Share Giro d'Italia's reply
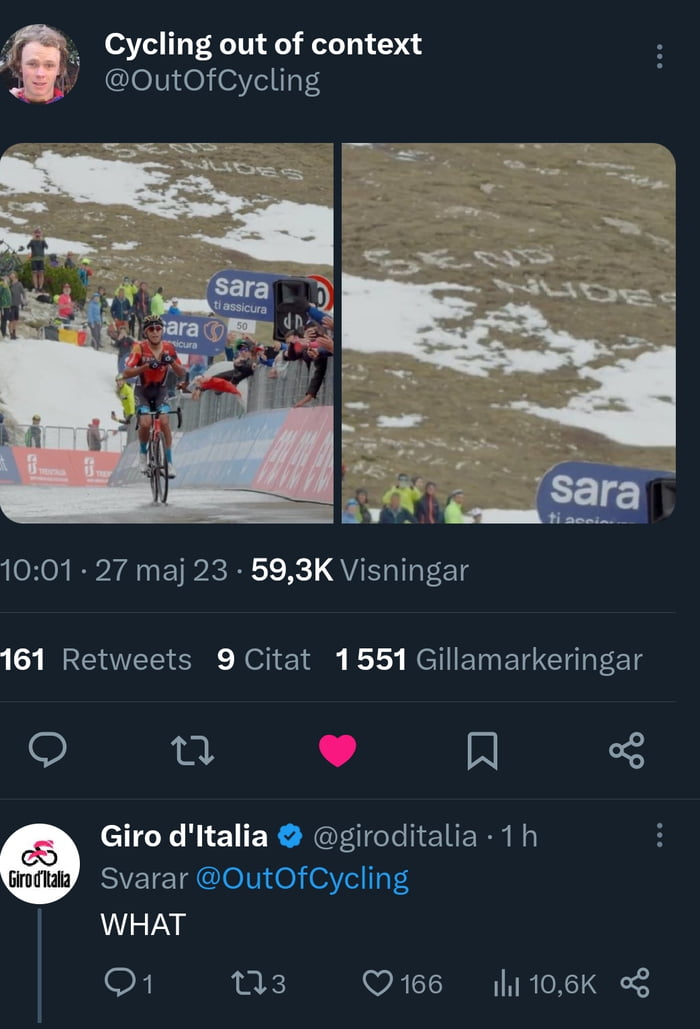700x1029 pixels. coord(634,984)
